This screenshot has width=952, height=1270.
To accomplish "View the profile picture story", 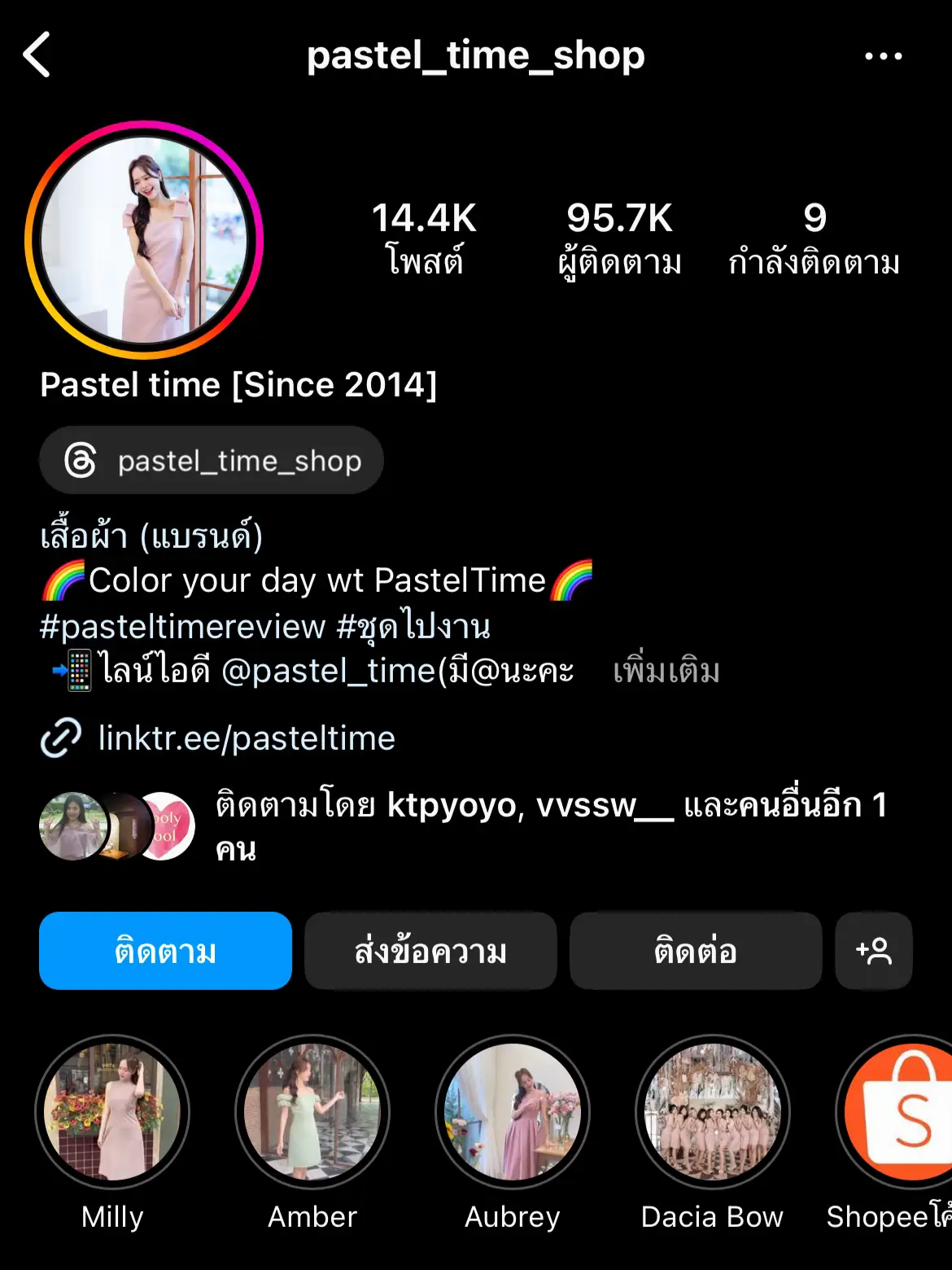I will (144, 240).
